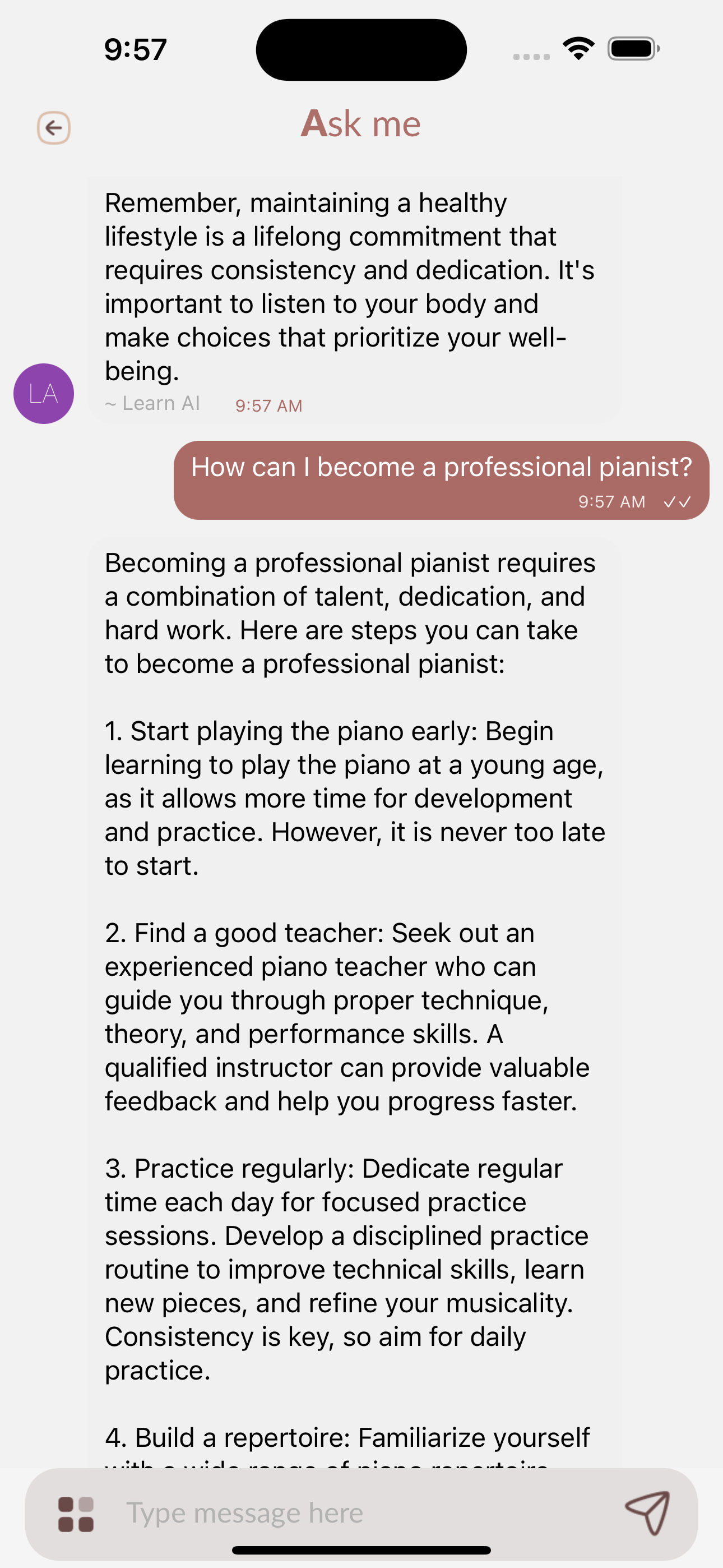723x1568 pixels.
Task: Open the Learn AI avatar
Action: click(x=44, y=394)
